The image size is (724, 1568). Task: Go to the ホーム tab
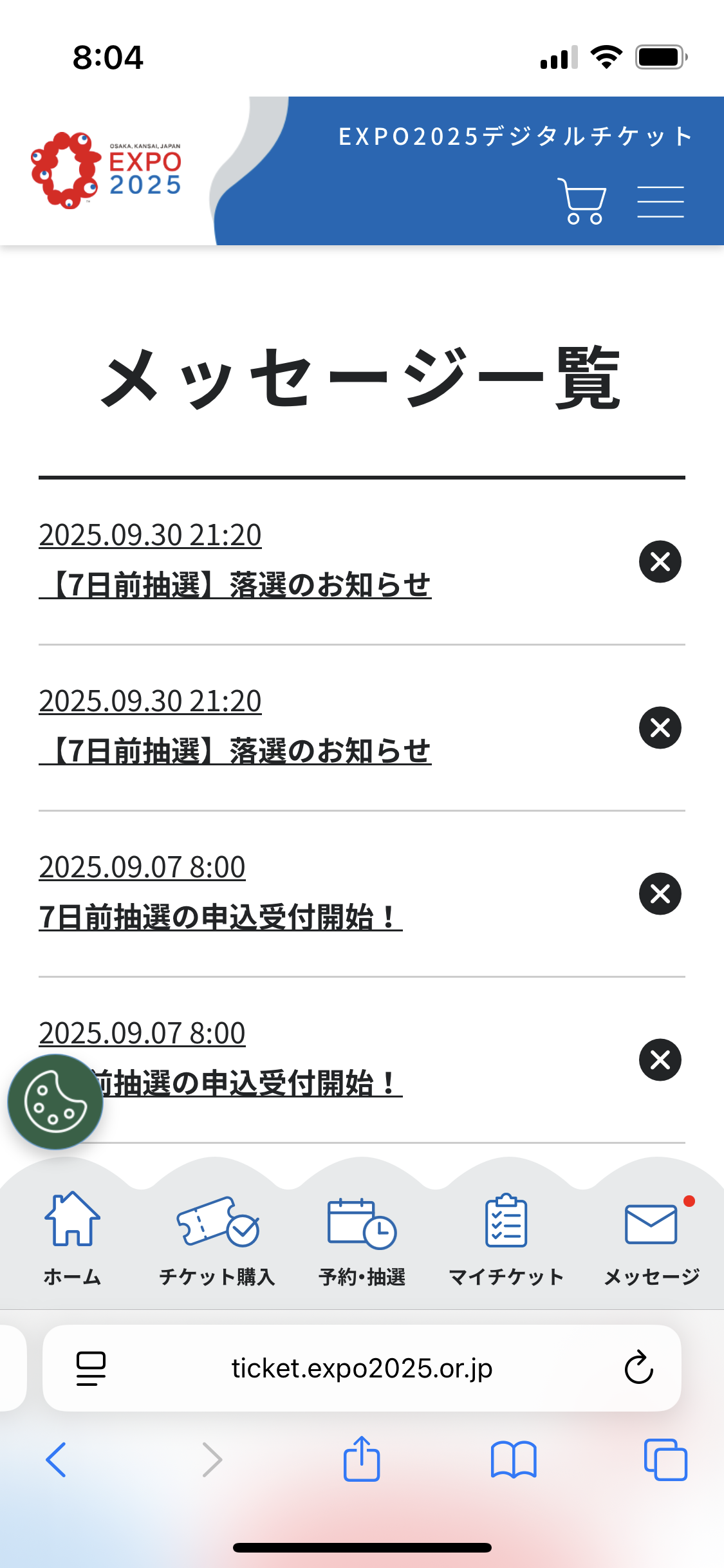click(72, 1238)
